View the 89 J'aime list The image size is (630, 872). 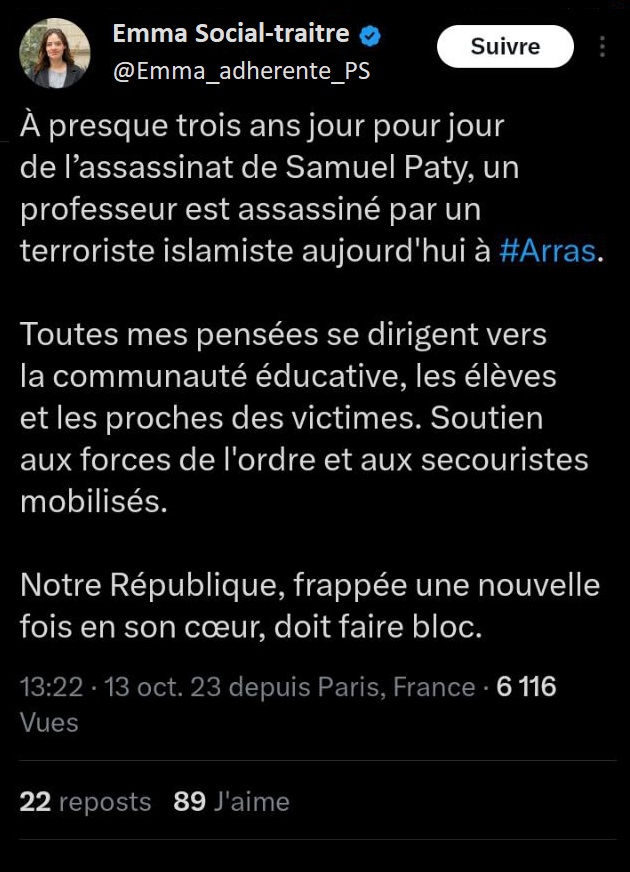click(x=231, y=801)
